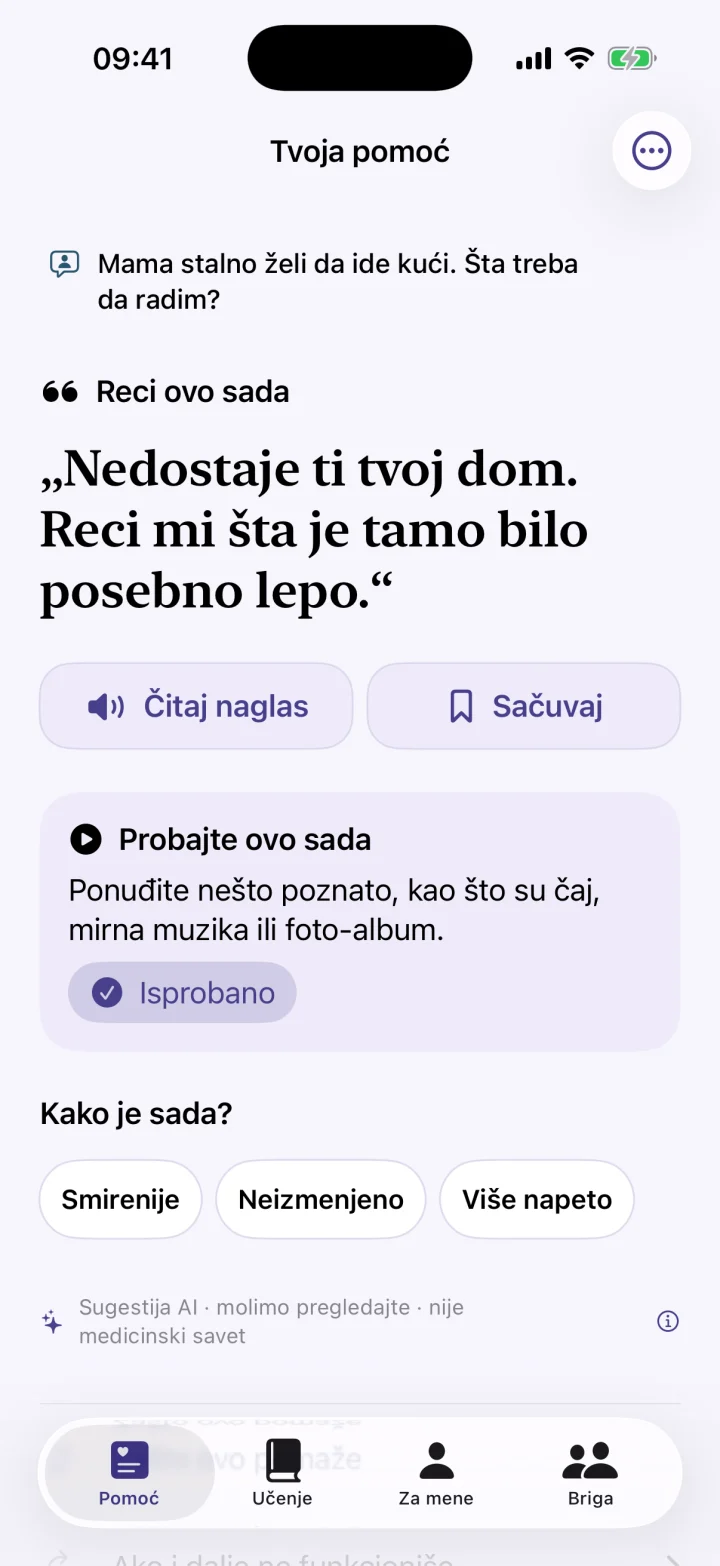Save the phrase with Sačuvaj
Screen dimensions: 720x1566
[524, 706]
